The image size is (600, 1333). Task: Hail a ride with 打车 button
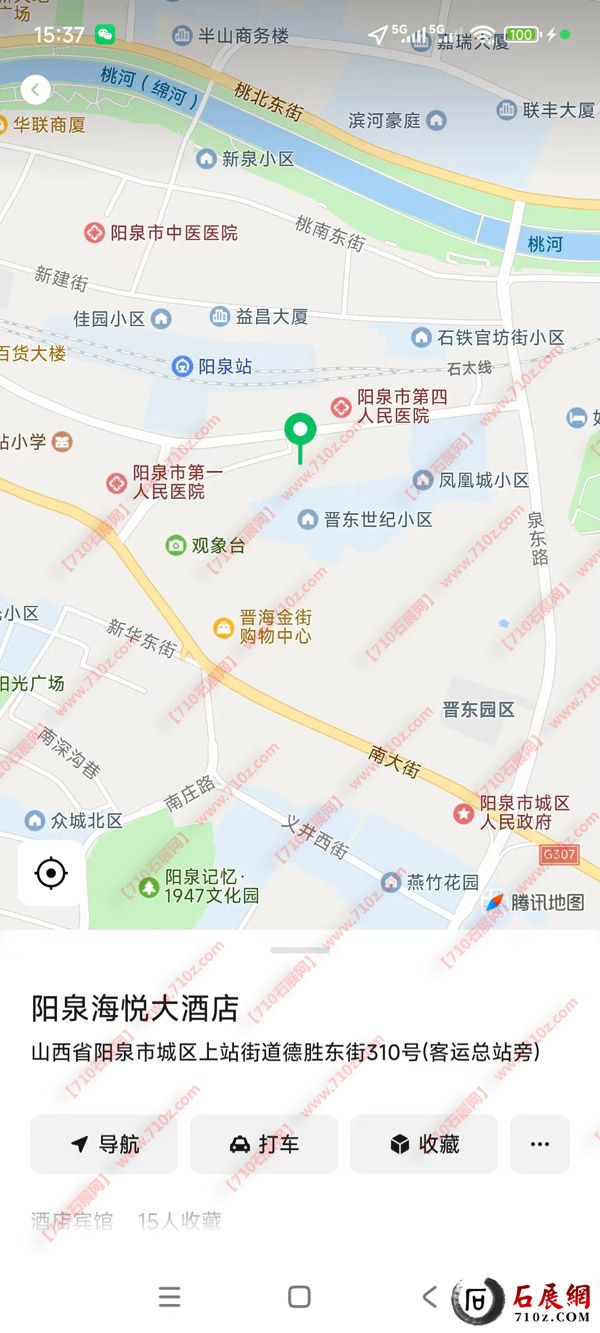point(264,1144)
